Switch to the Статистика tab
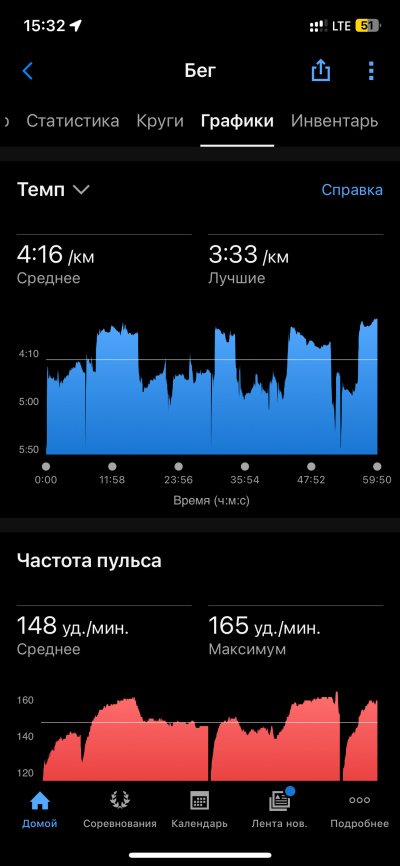The image size is (400, 866). tap(72, 121)
